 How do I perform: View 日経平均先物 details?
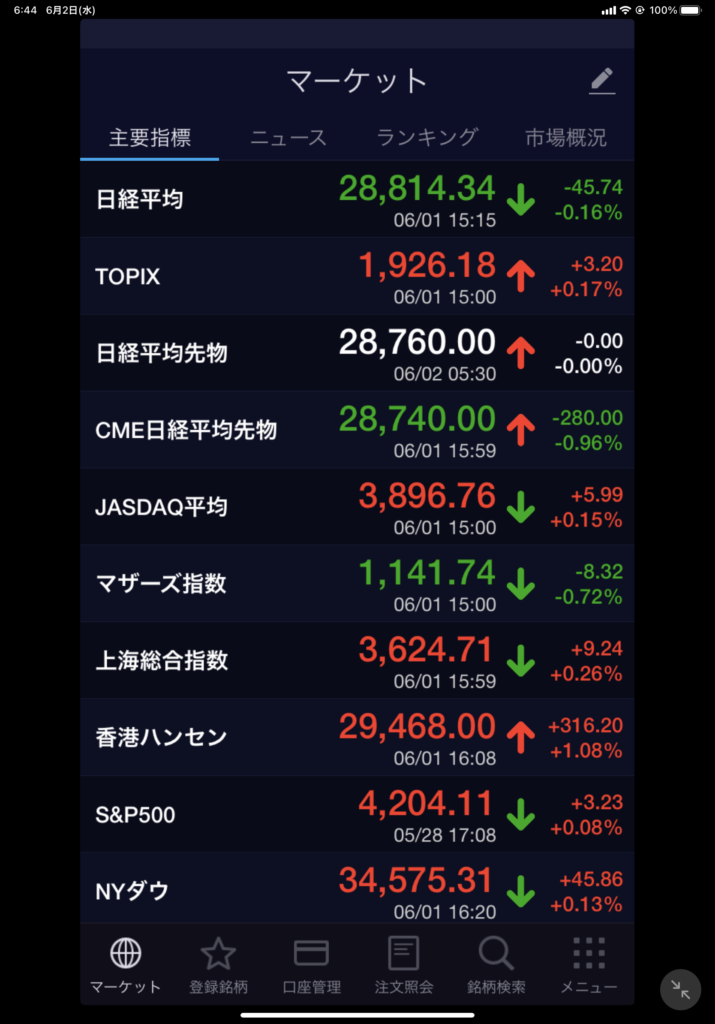[x=357, y=353]
